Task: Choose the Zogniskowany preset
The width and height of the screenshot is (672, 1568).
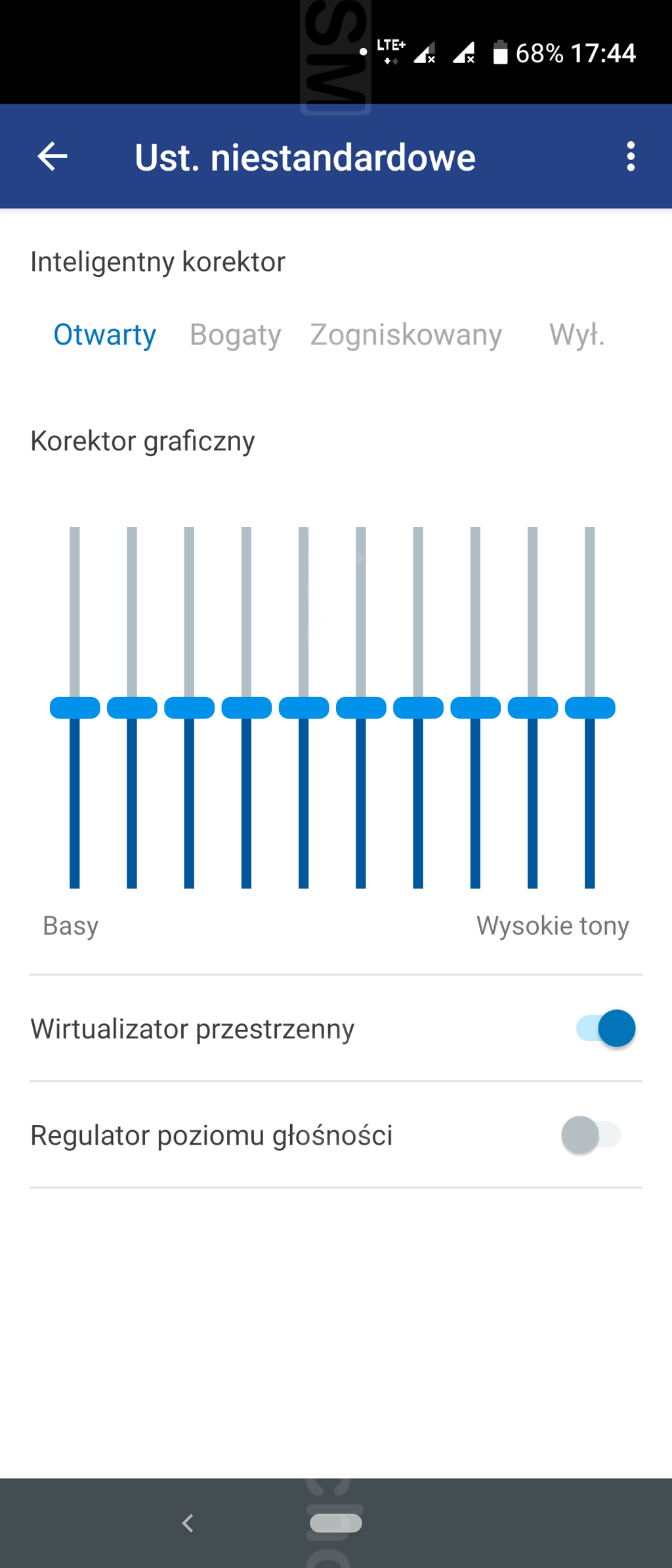Action: pos(406,335)
